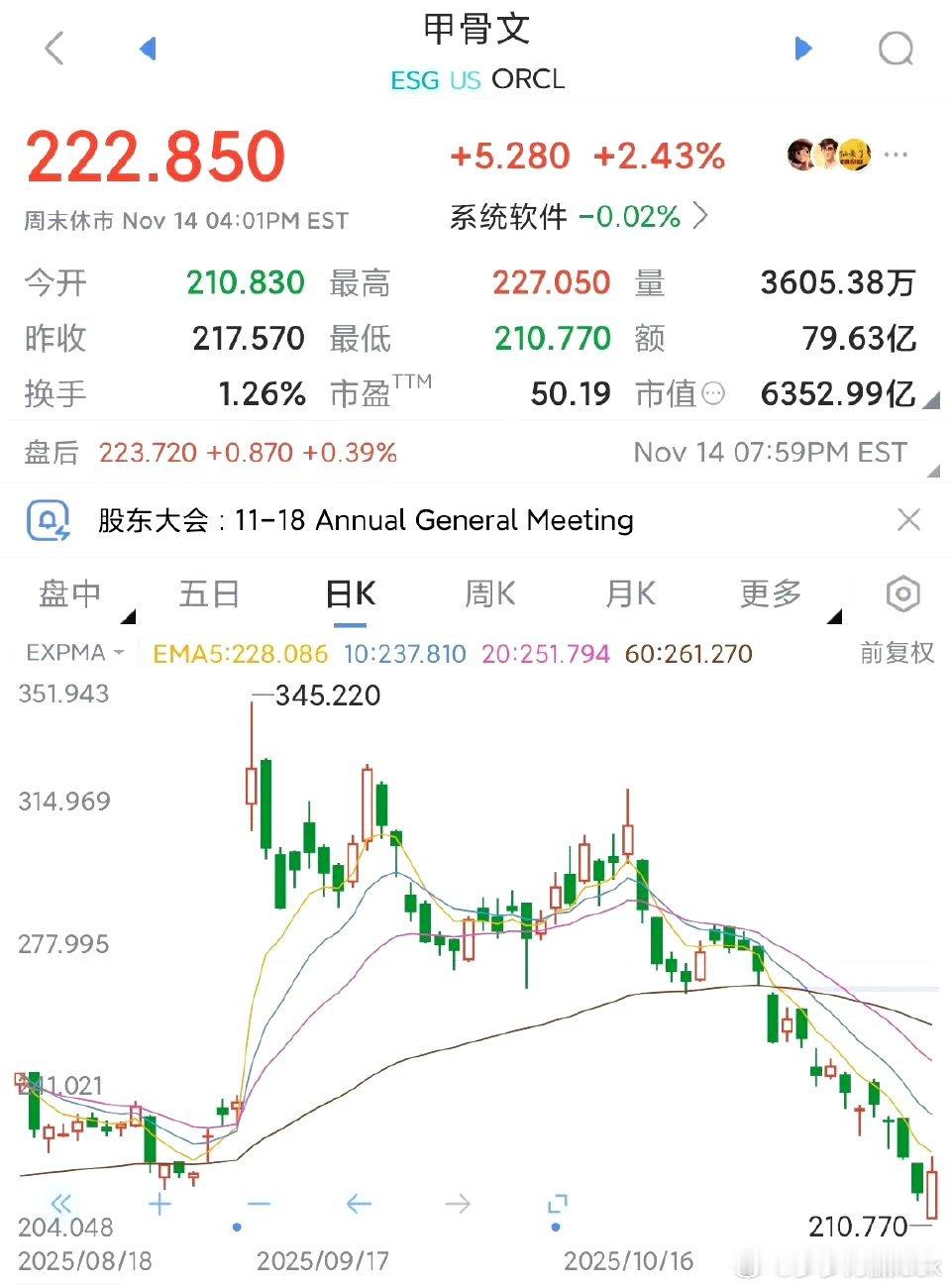The width and height of the screenshot is (951, 1288).
Task: Open the stock search
Action: (896, 48)
